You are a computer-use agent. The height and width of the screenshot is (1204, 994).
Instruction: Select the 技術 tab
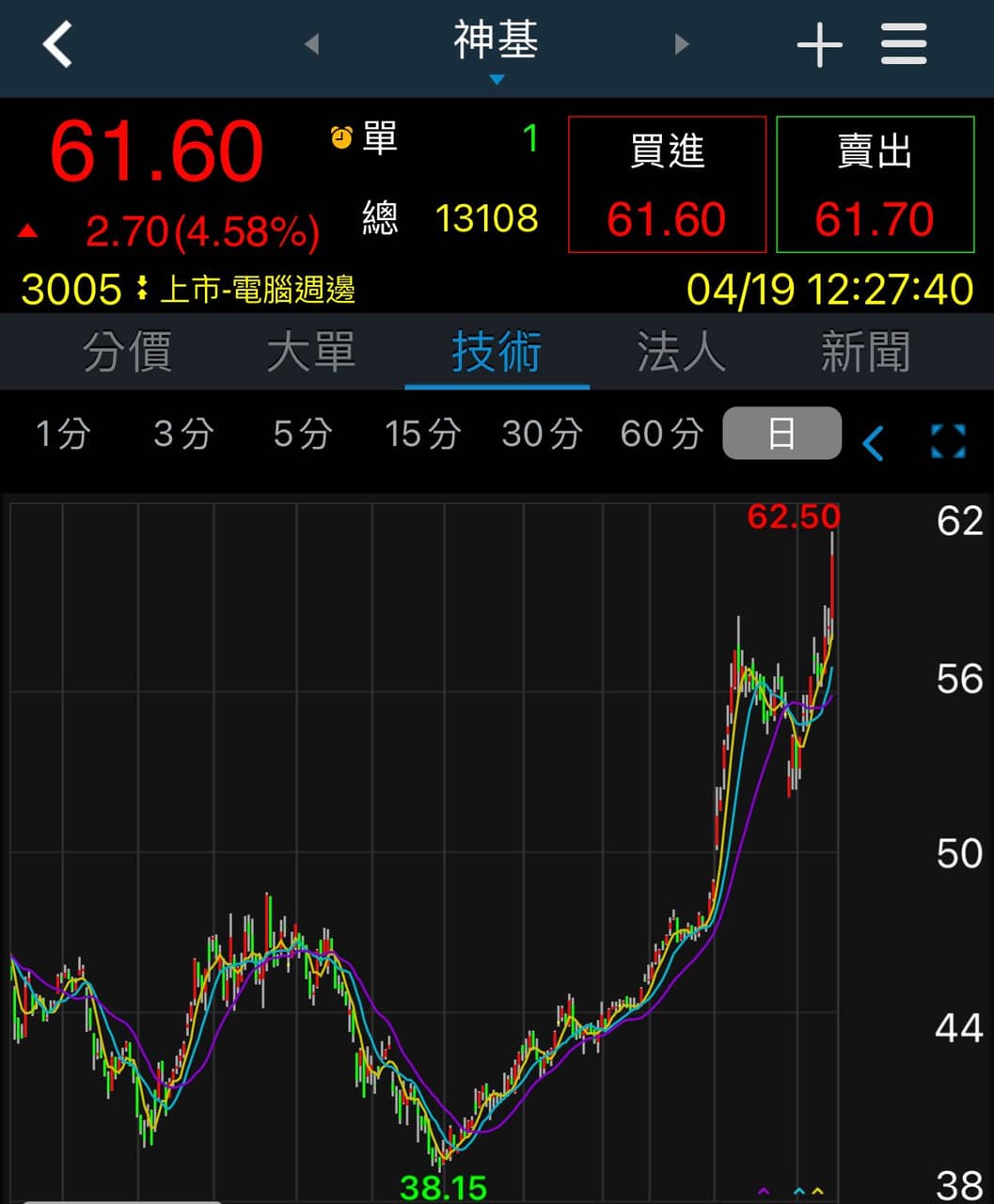tap(497, 352)
